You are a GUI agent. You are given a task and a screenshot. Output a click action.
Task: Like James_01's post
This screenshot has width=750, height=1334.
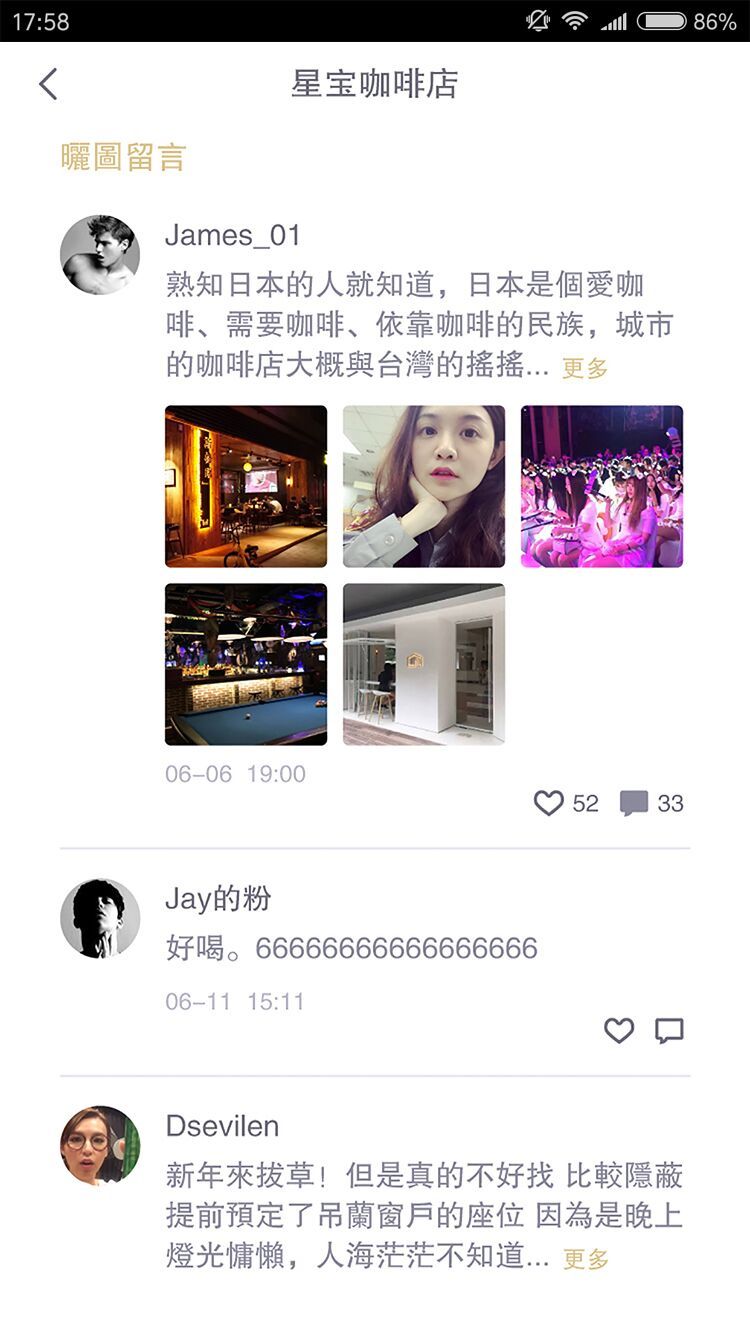pos(549,803)
